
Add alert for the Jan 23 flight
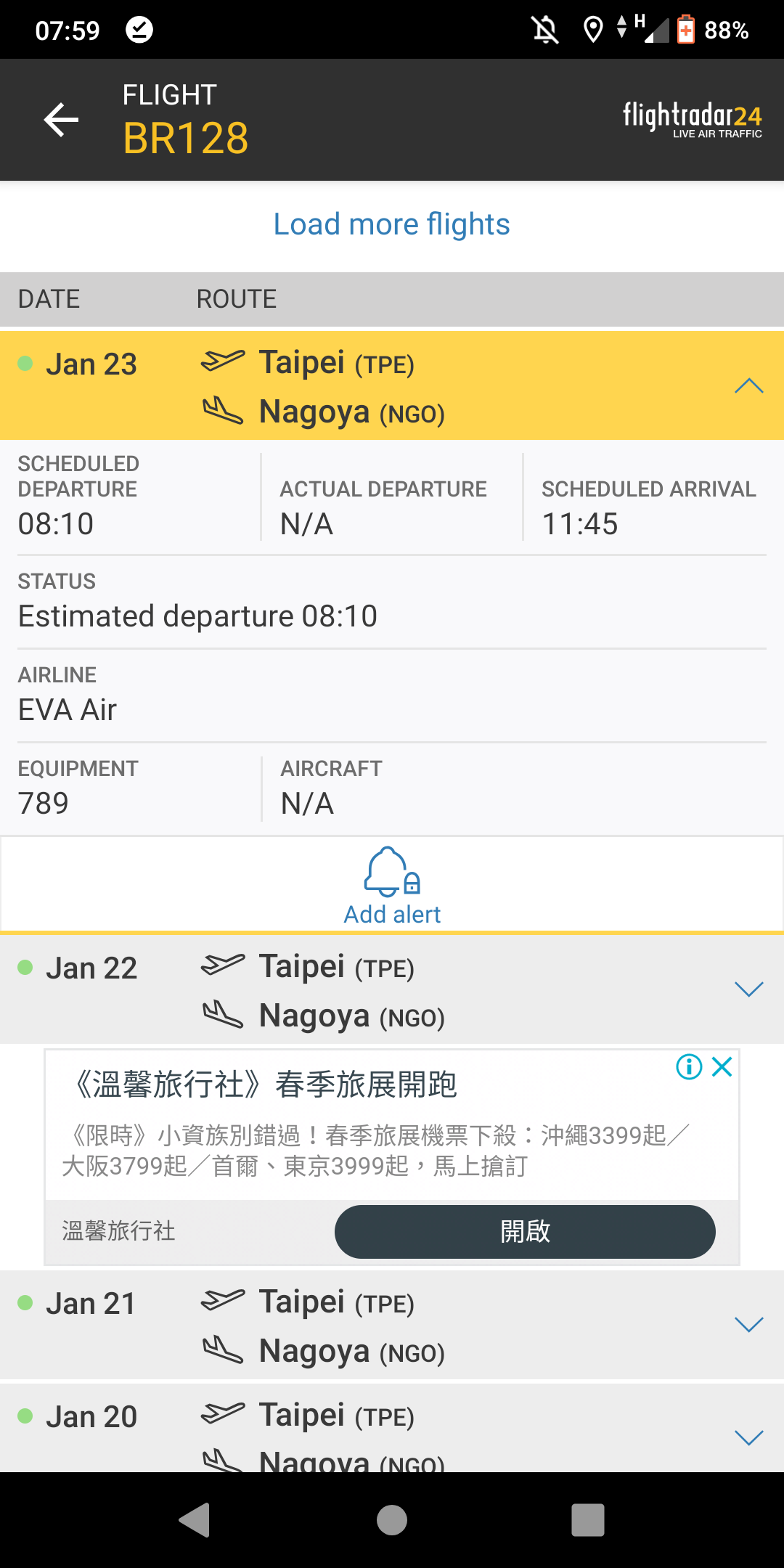392,885
